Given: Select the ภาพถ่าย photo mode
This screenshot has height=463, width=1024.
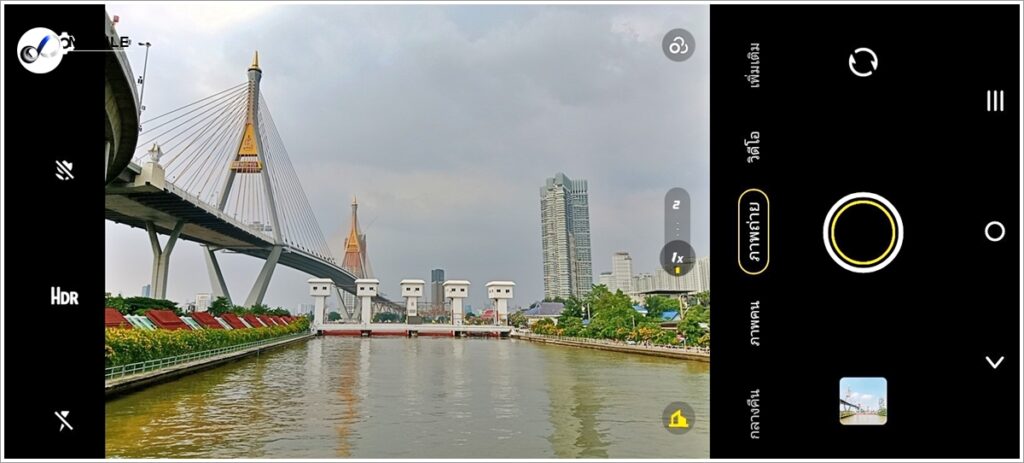Looking at the screenshot, I should click(753, 231).
